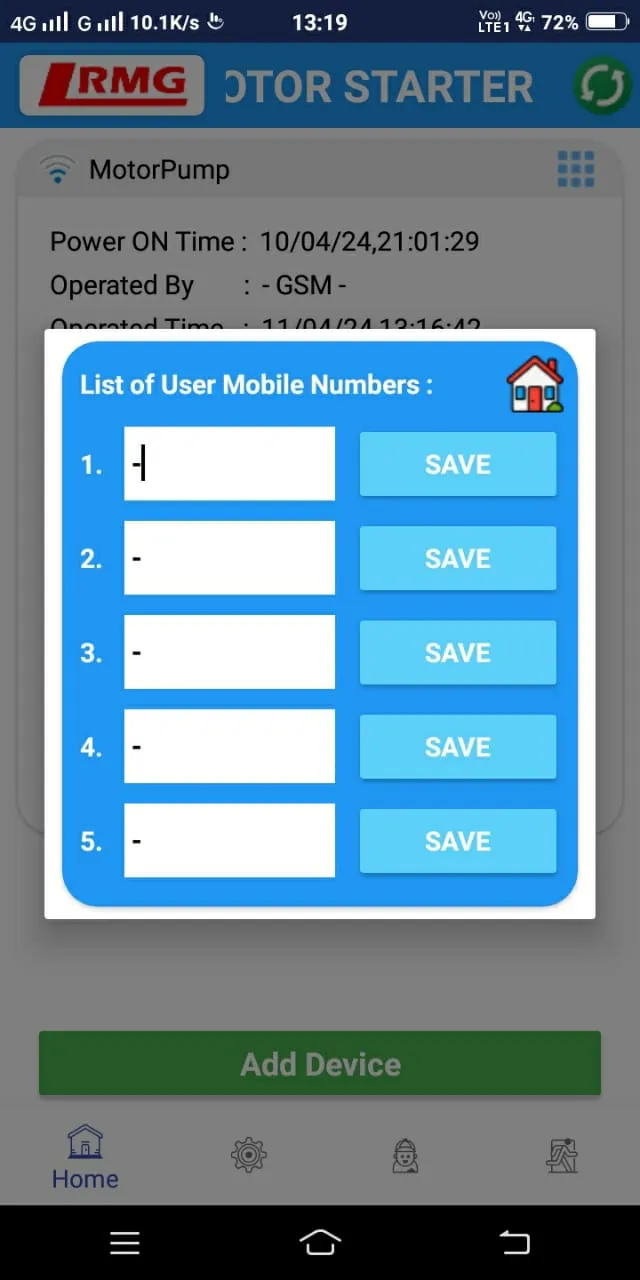The image size is (640, 1280).
Task: Tap the Add Device button
Action: [x=320, y=1063]
